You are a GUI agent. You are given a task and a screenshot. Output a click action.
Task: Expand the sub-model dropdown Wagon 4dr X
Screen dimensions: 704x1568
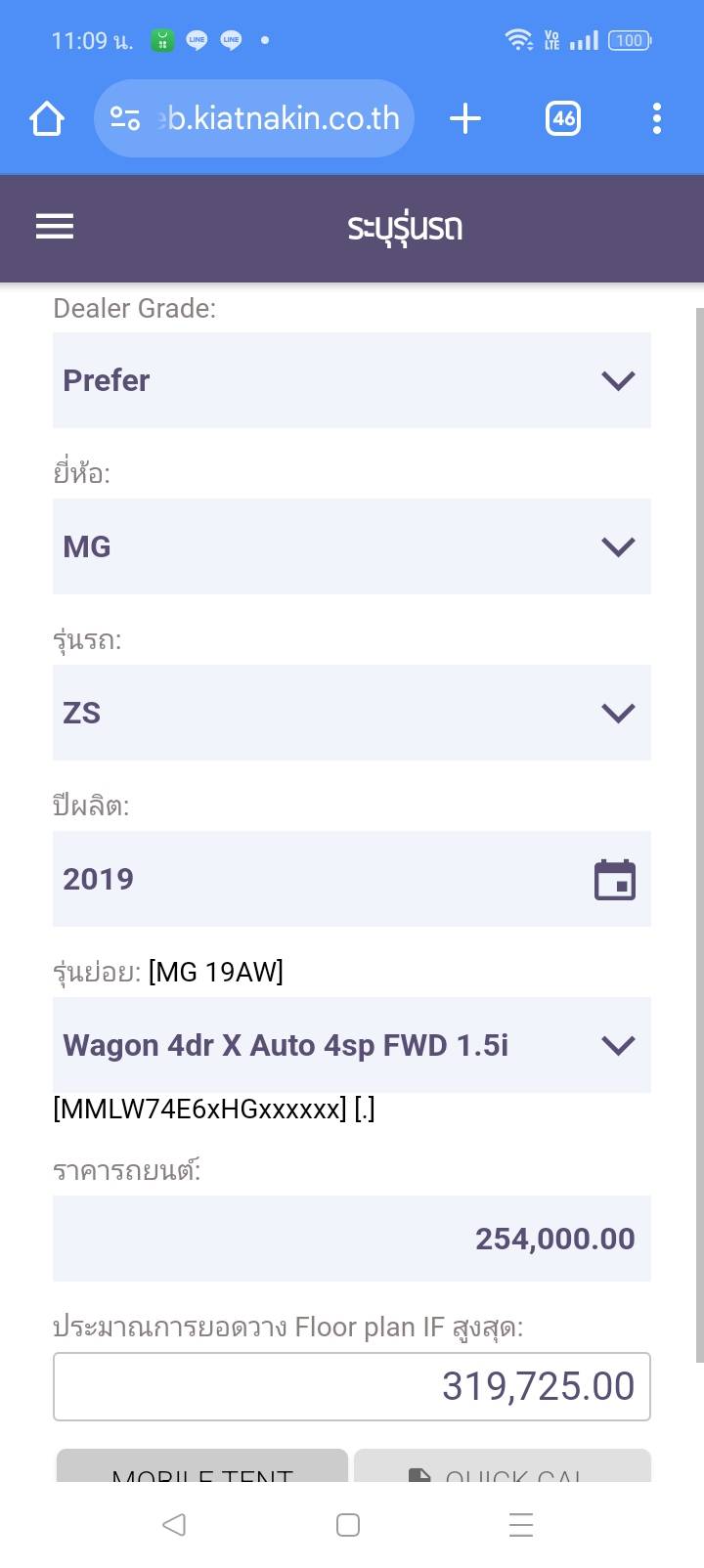tap(352, 1045)
